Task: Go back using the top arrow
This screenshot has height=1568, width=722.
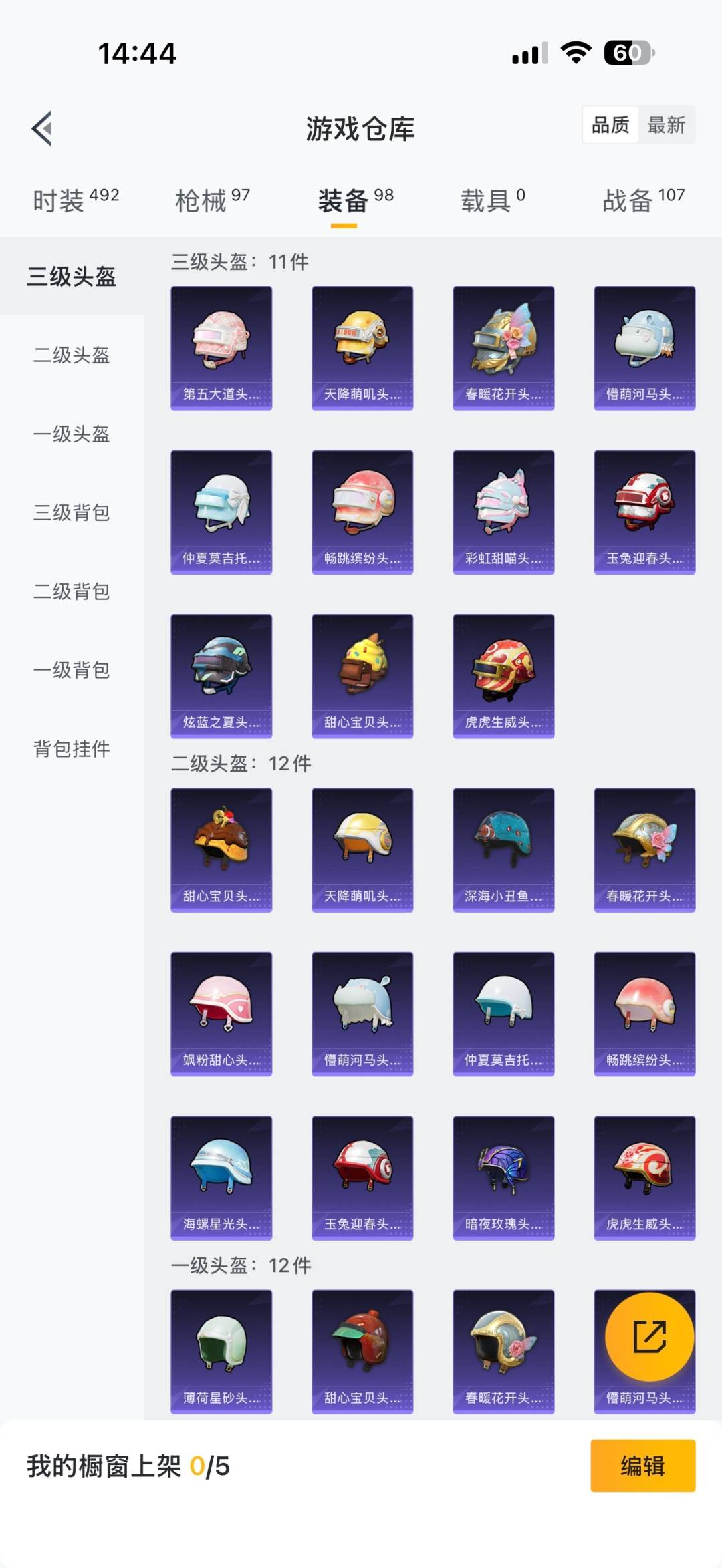Action: pyautogui.click(x=42, y=128)
